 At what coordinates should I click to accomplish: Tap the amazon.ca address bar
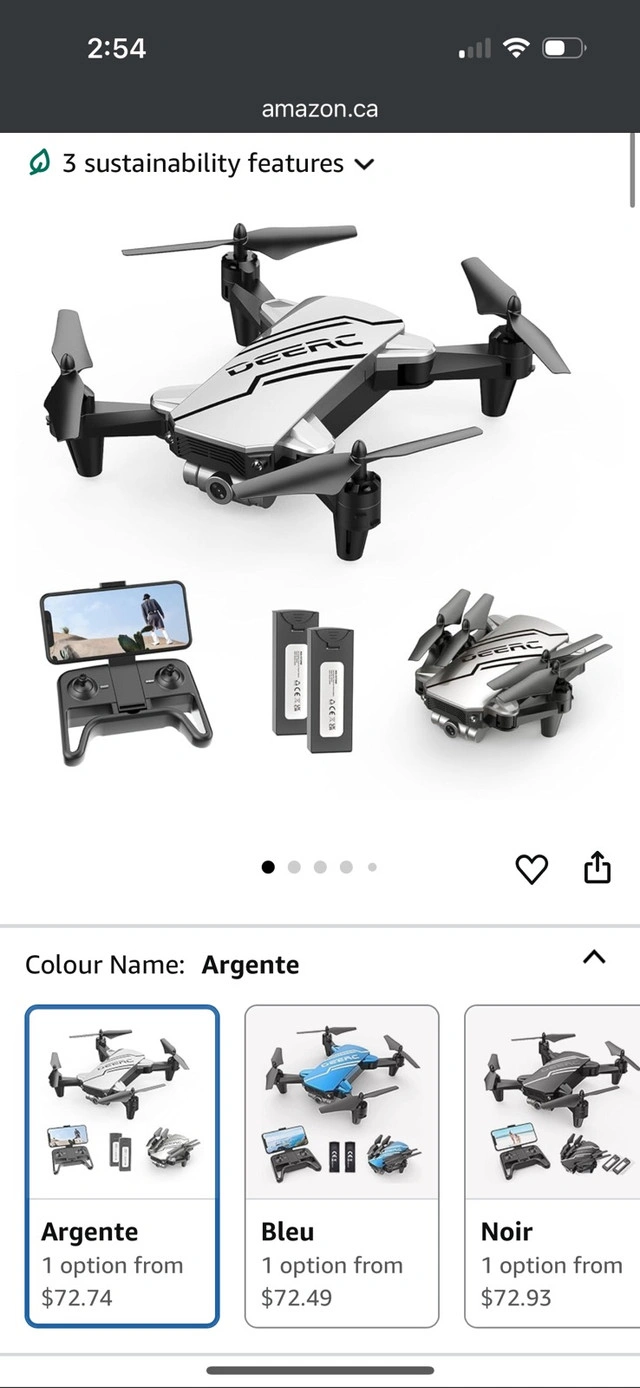click(x=320, y=109)
